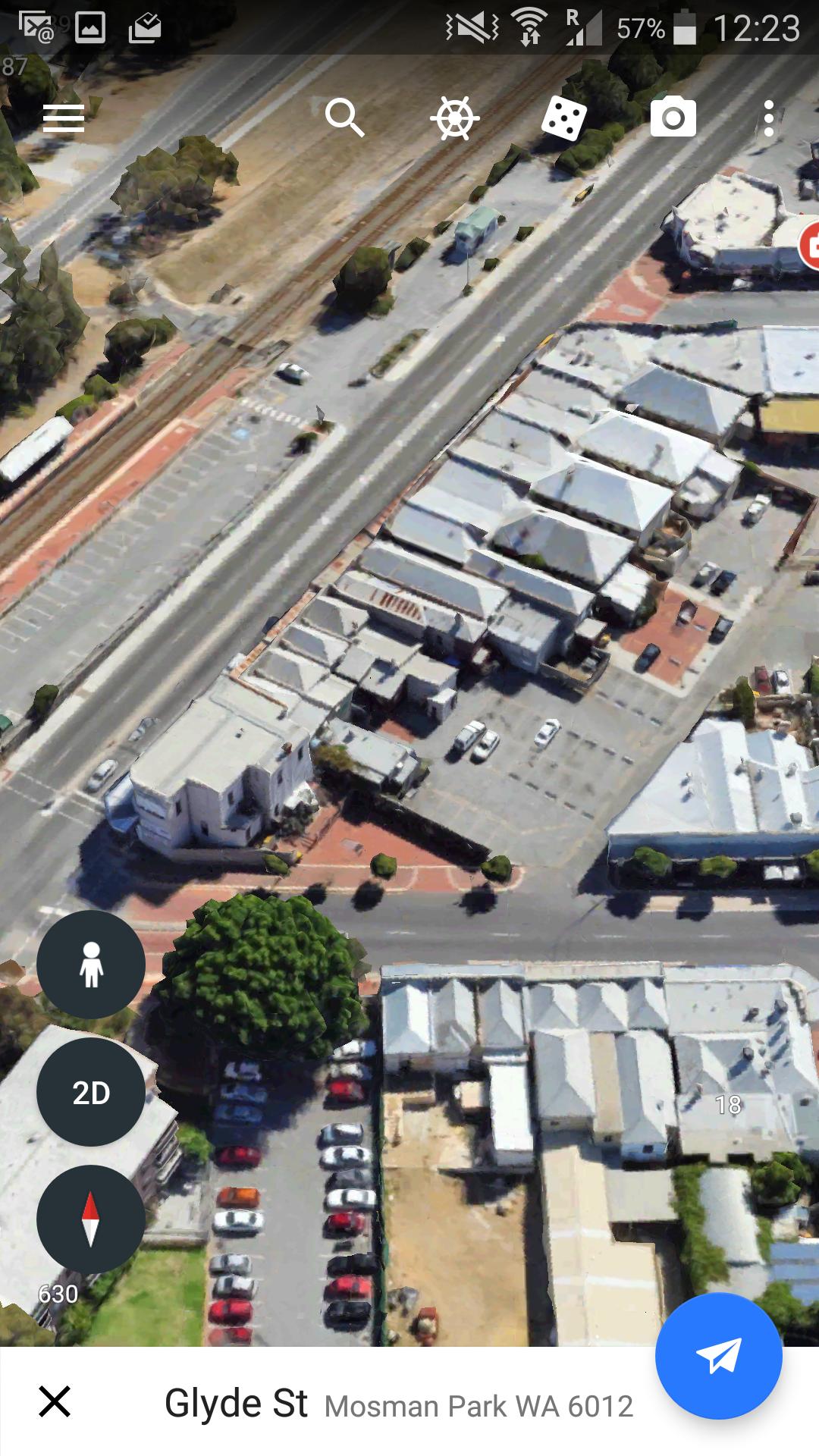The height and width of the screenshot is (1456, 819).
Task: Open the overflow menu
Action: click(769, 118)
